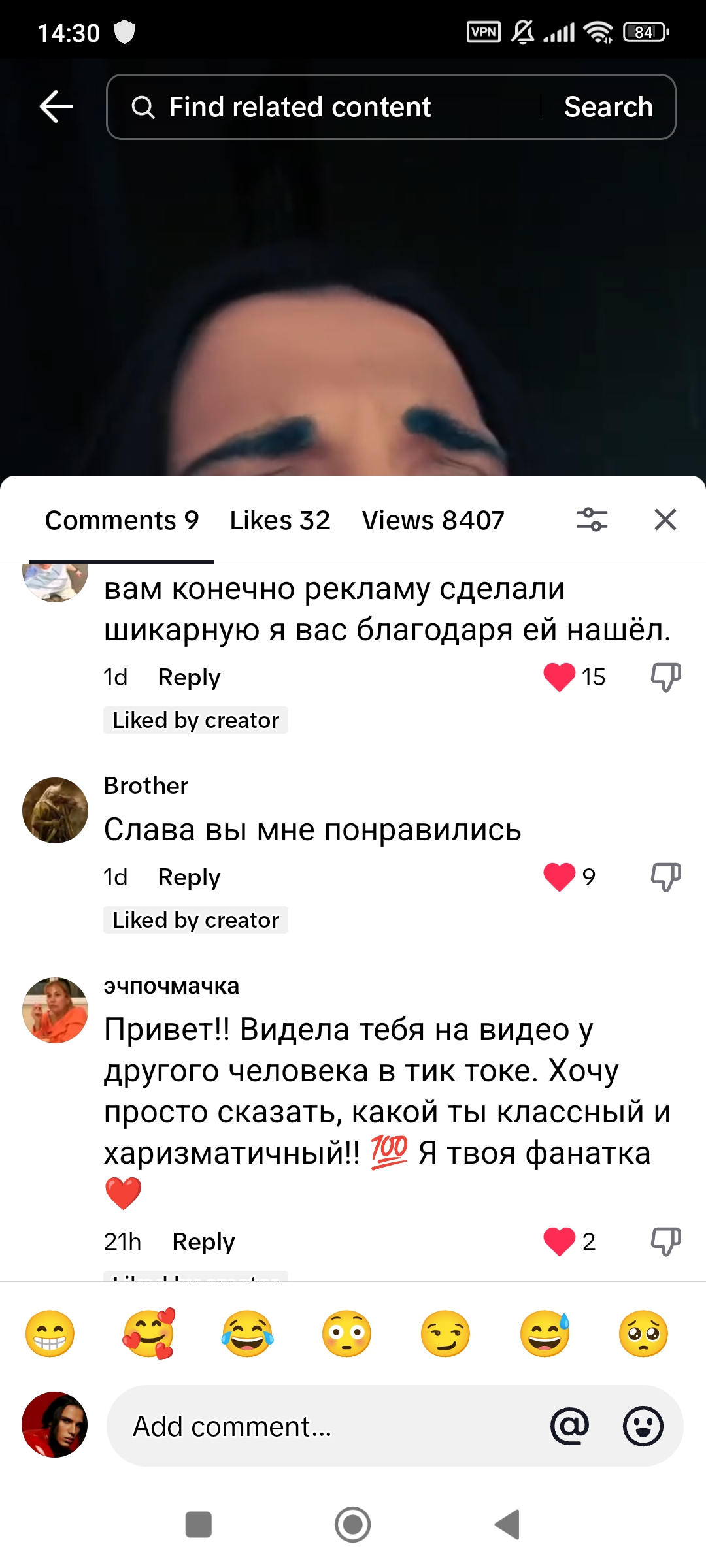Reply to эчпочмачка's comment
The width and height of the screenshot is (706, 1568).
(203, 1241)
